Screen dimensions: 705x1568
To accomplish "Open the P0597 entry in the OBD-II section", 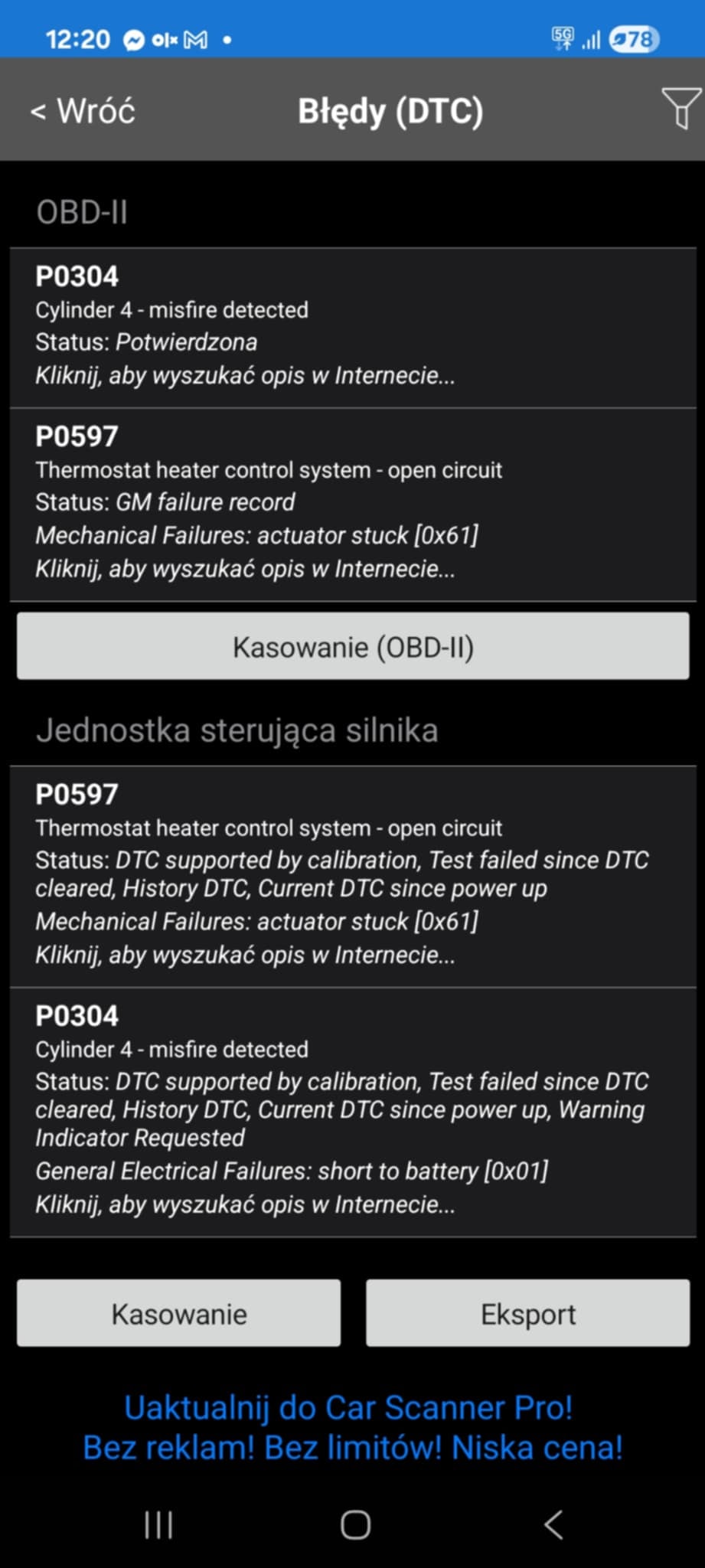I will click(352, 504).
